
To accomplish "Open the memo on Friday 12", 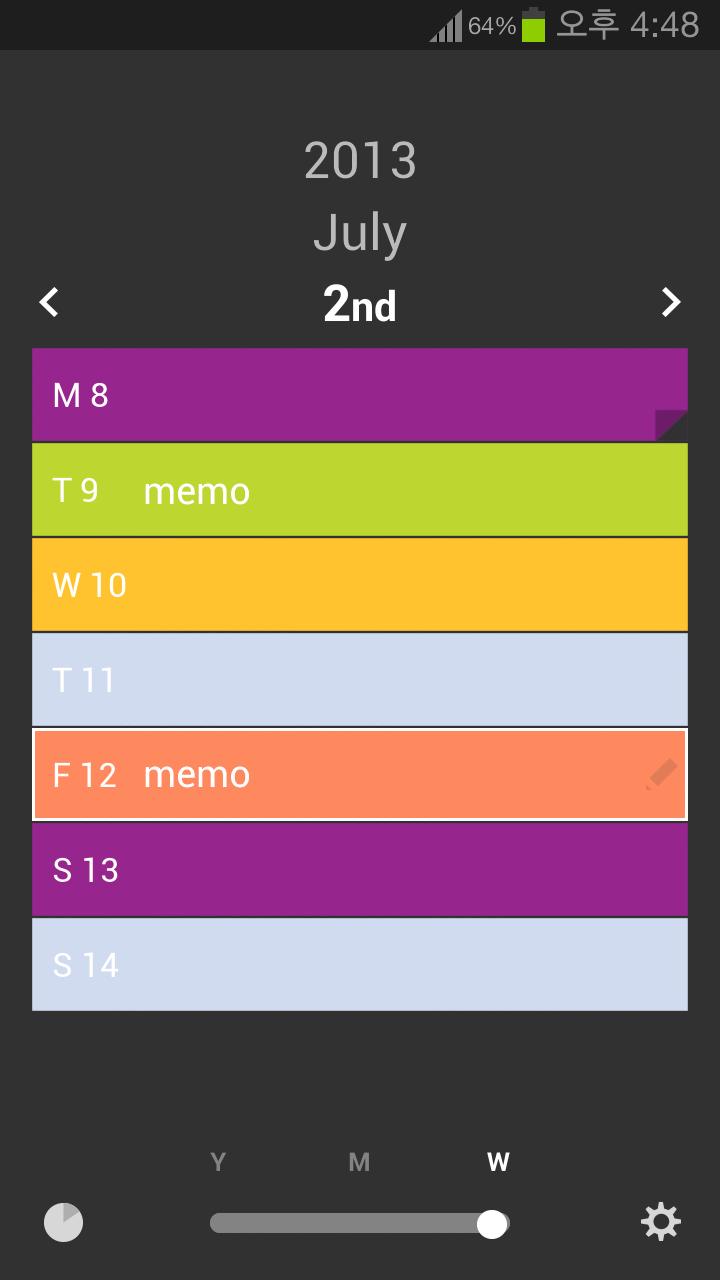I will pyautogui.click(x=196, y=775).
